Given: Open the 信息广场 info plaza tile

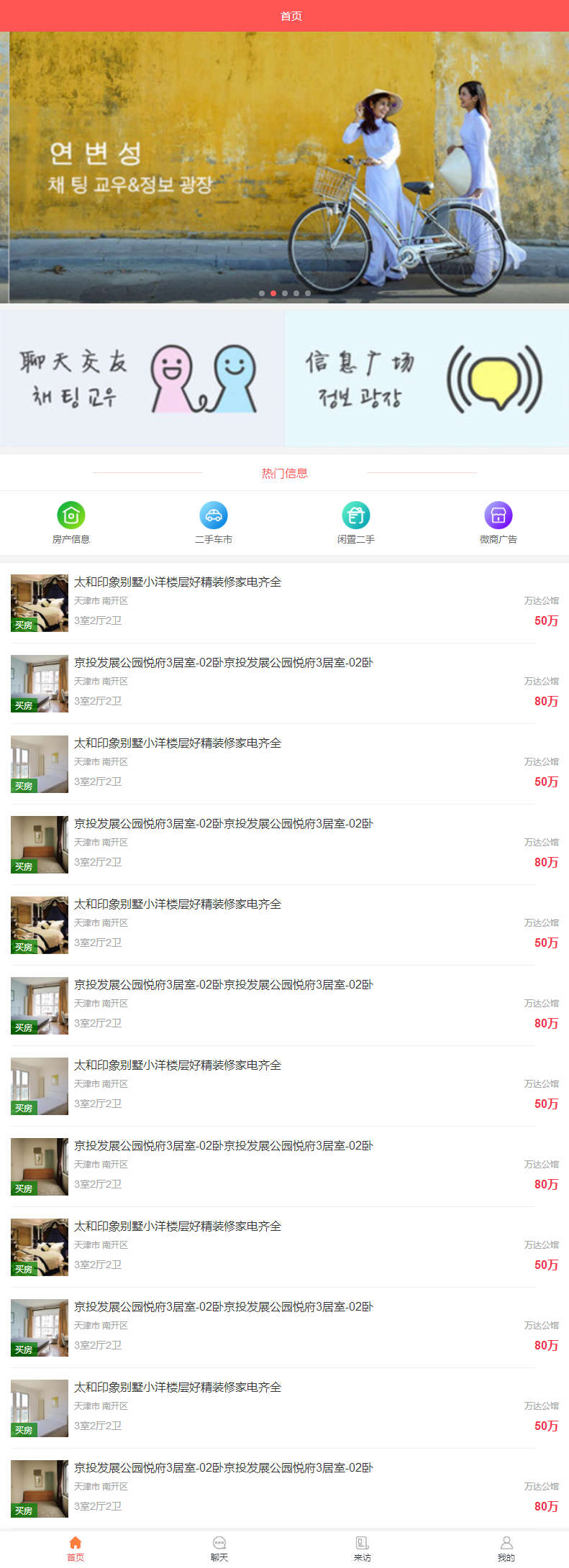Looking at the screenshot, I should (x=427, y=378).
